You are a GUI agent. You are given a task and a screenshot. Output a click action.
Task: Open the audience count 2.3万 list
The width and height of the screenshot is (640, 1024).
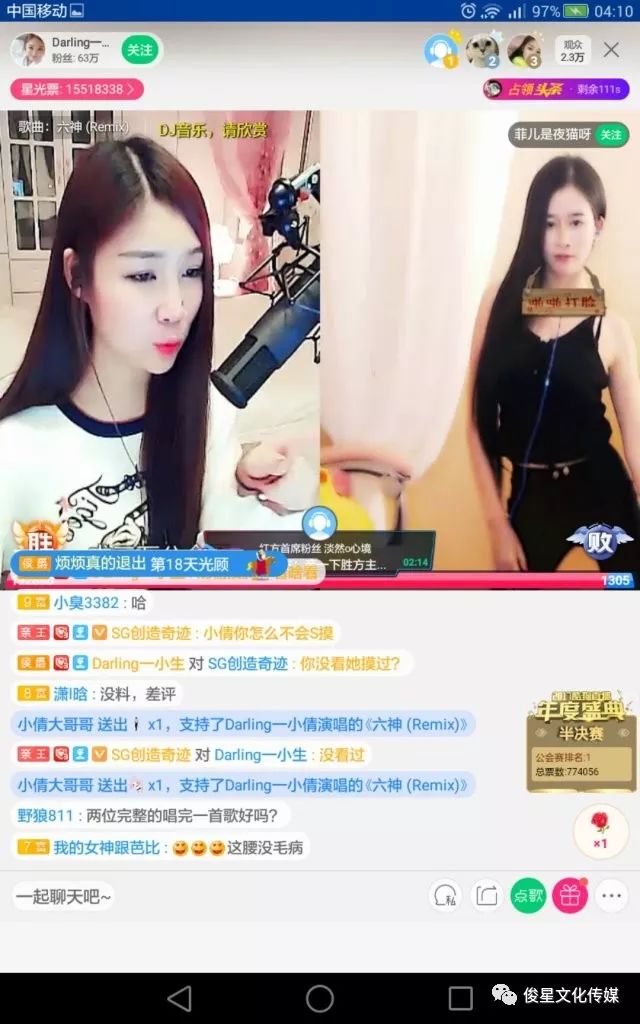pos(573,50)
